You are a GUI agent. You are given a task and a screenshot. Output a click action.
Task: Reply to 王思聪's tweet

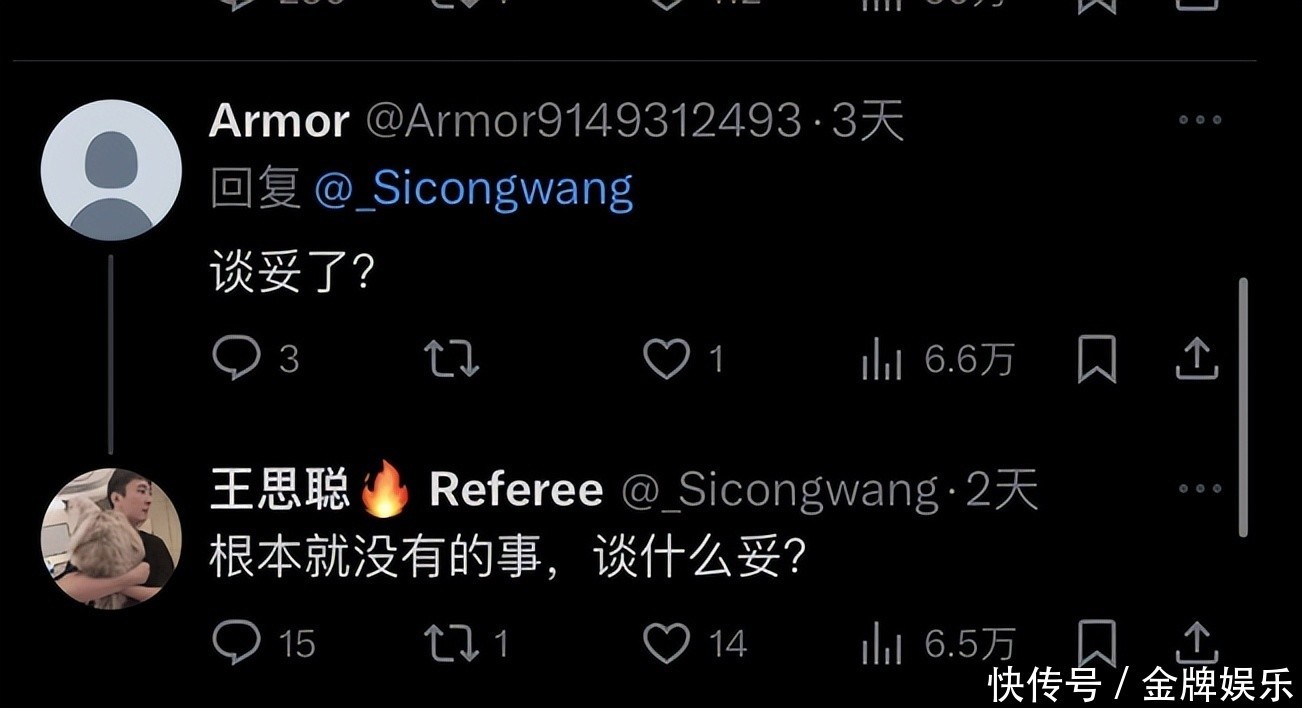coord(236,643)
